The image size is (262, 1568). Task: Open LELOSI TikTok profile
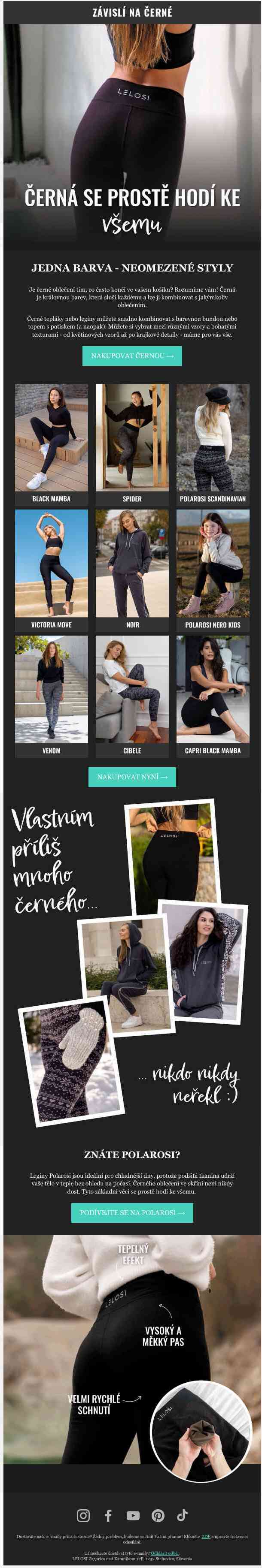tap(182, 1515)
